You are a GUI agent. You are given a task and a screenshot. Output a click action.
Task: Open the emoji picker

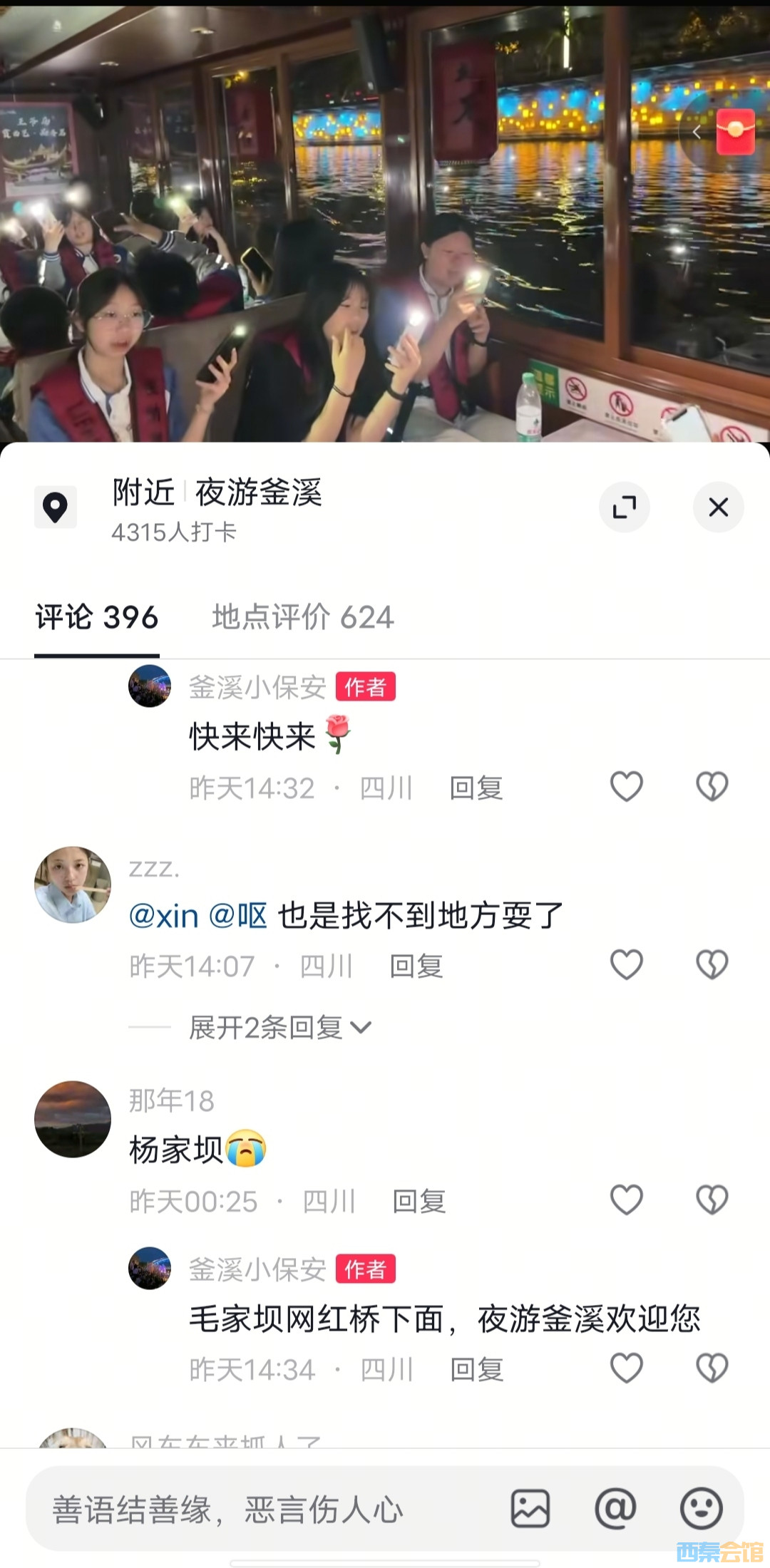(701, 1509)
